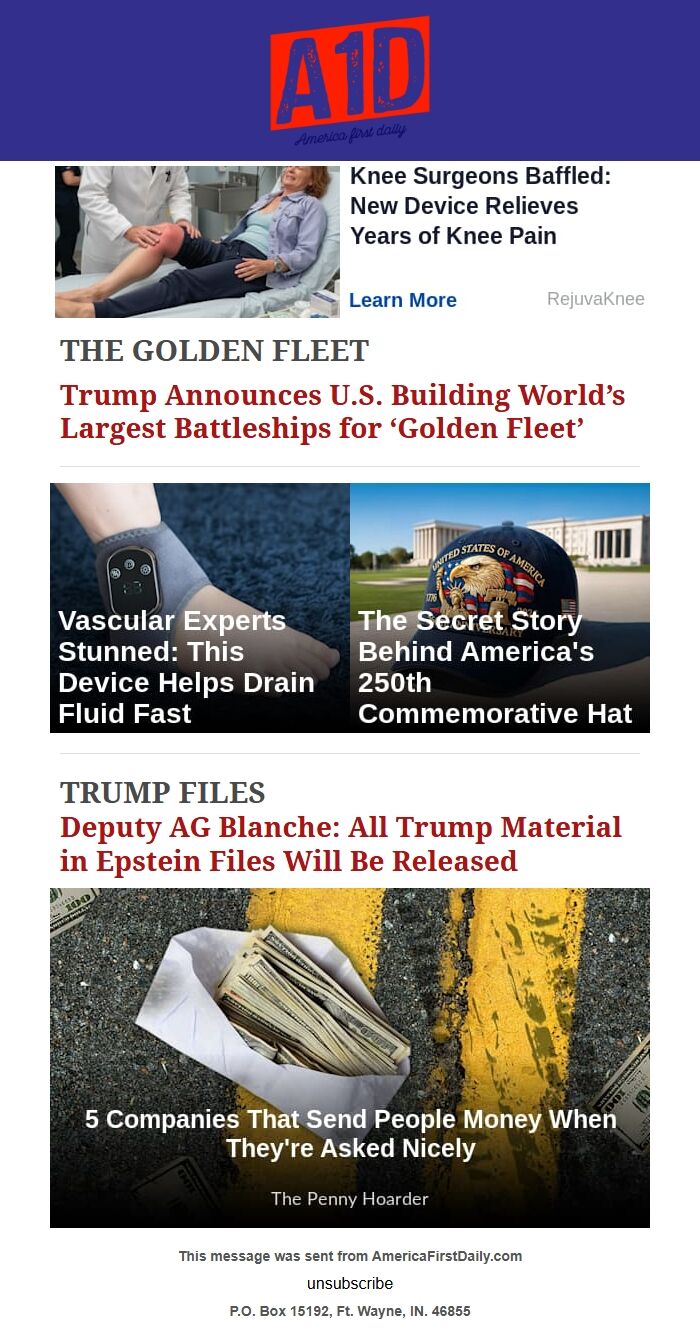Tap Learn More on the RejuvaKnee ad
The width and height of the screenshot is (700, 1331).
[x=402, y=300]
